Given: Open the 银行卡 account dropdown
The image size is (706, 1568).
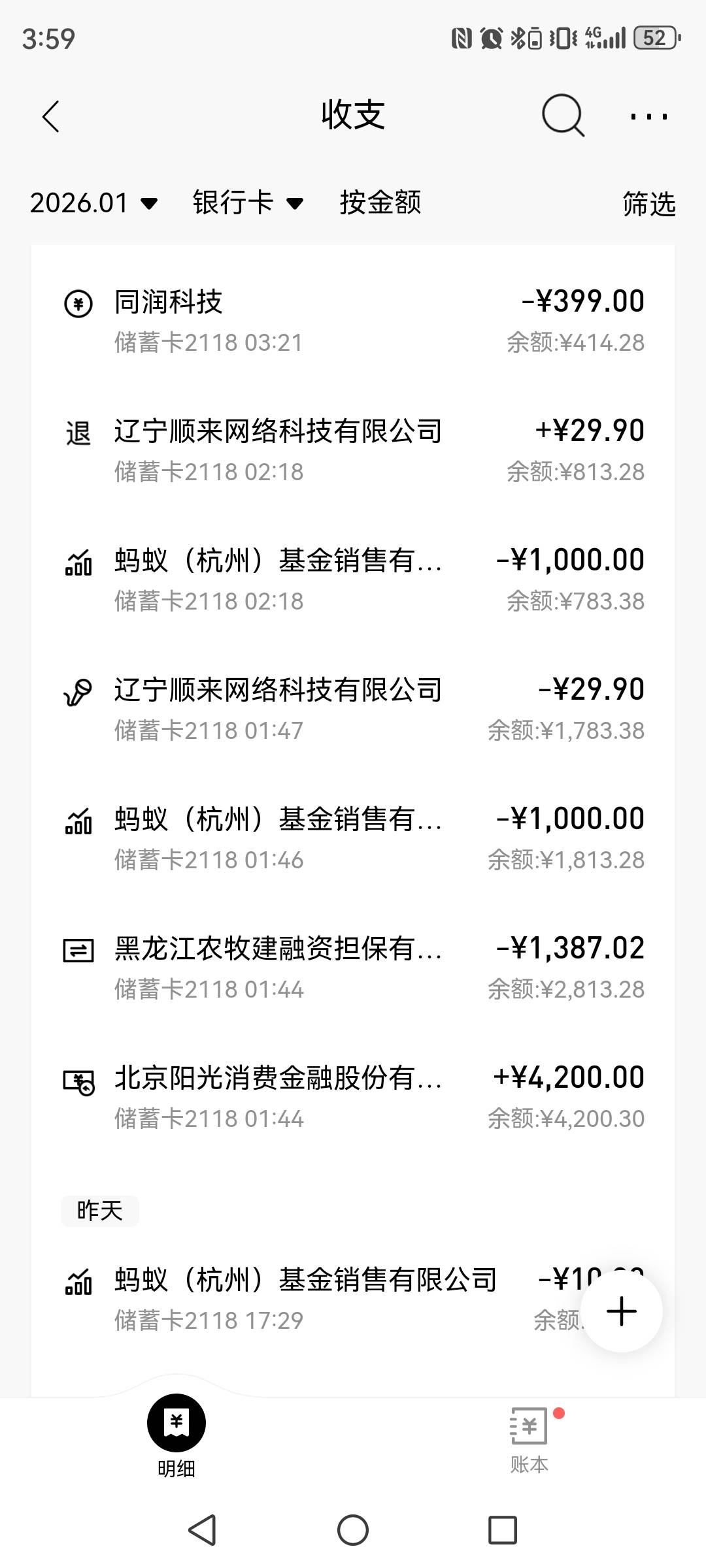Looking at the screenshot, I should (248, 203).
